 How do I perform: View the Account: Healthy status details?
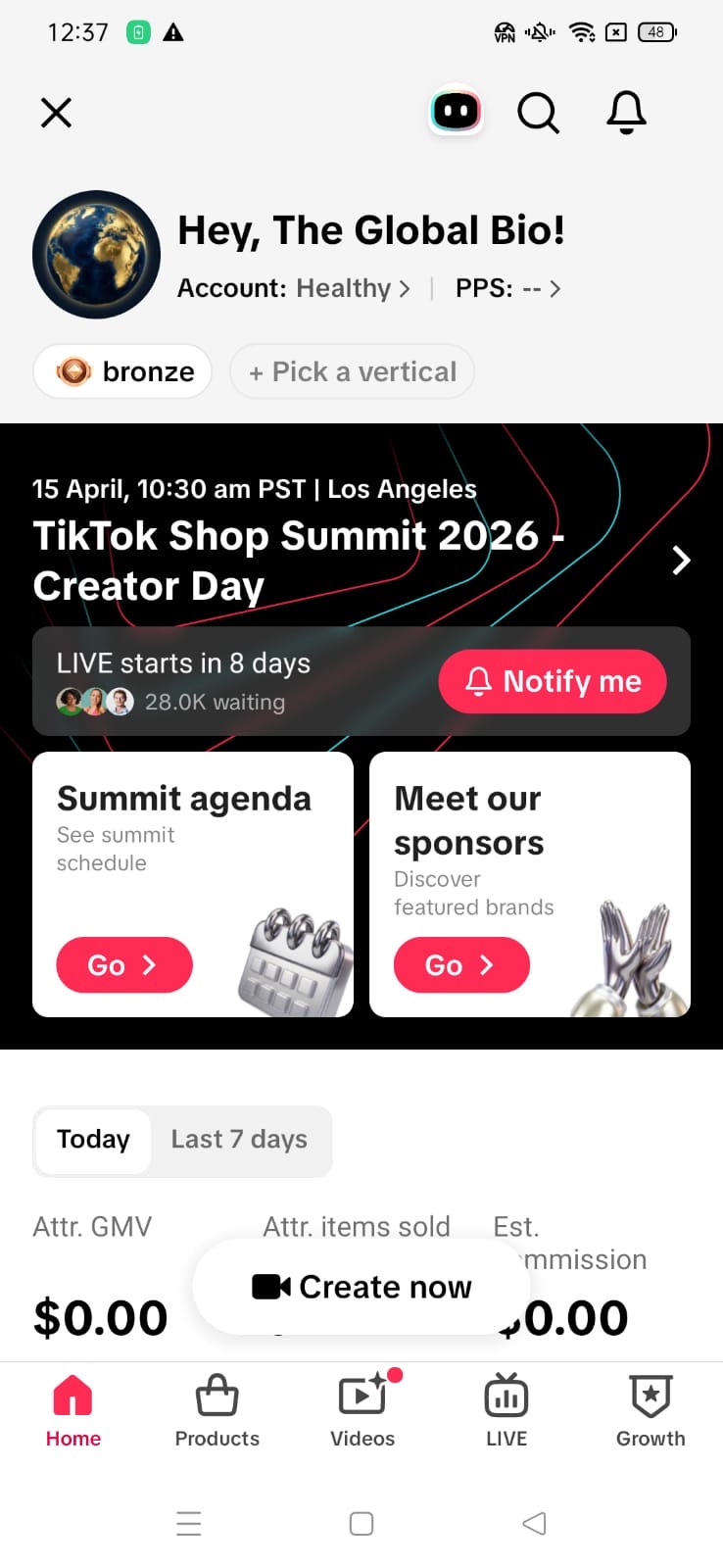click(x=294, y=288)
